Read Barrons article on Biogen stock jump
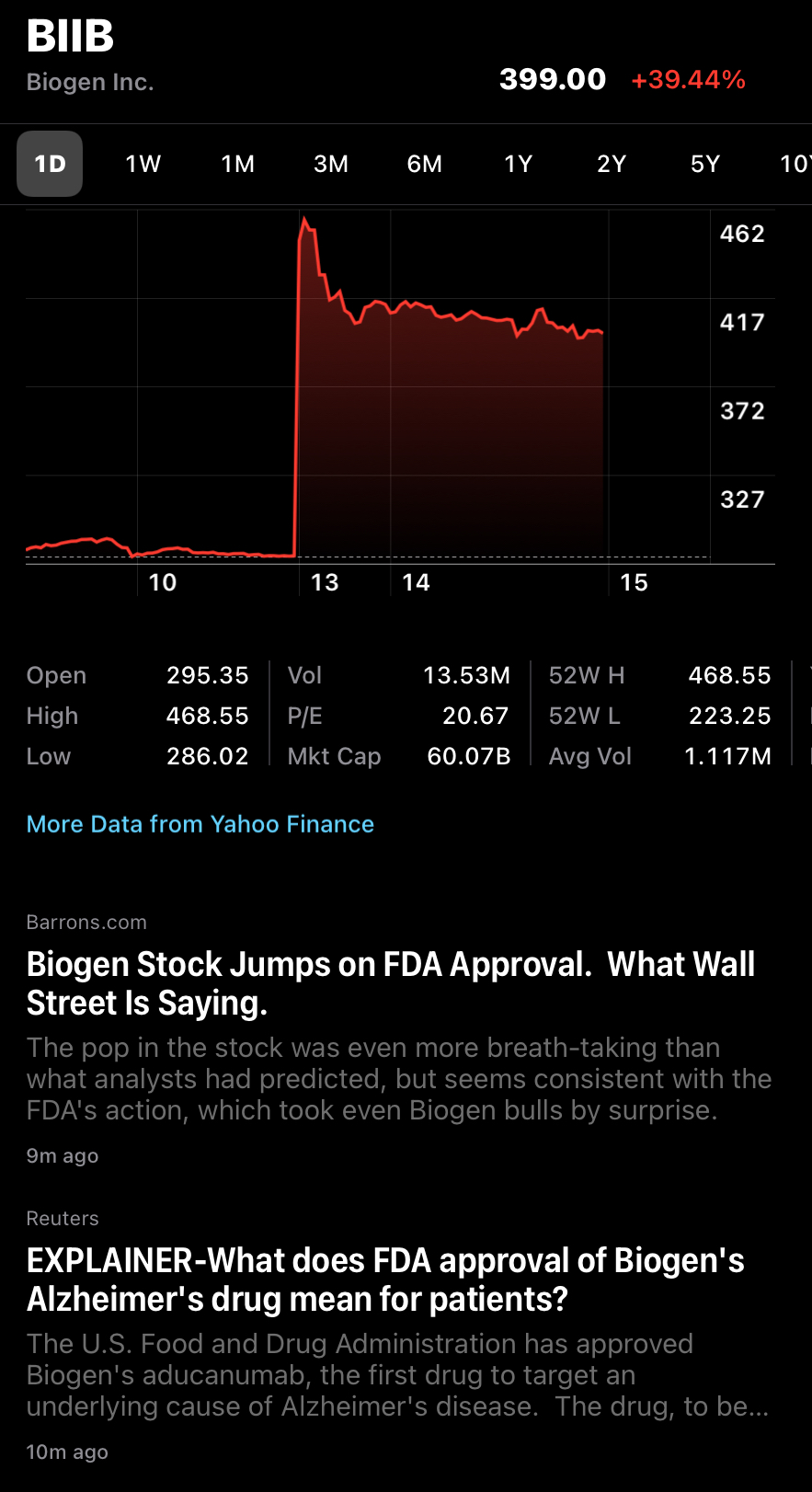This screenshot has height=1492, width=812. [x=391, y=983]
